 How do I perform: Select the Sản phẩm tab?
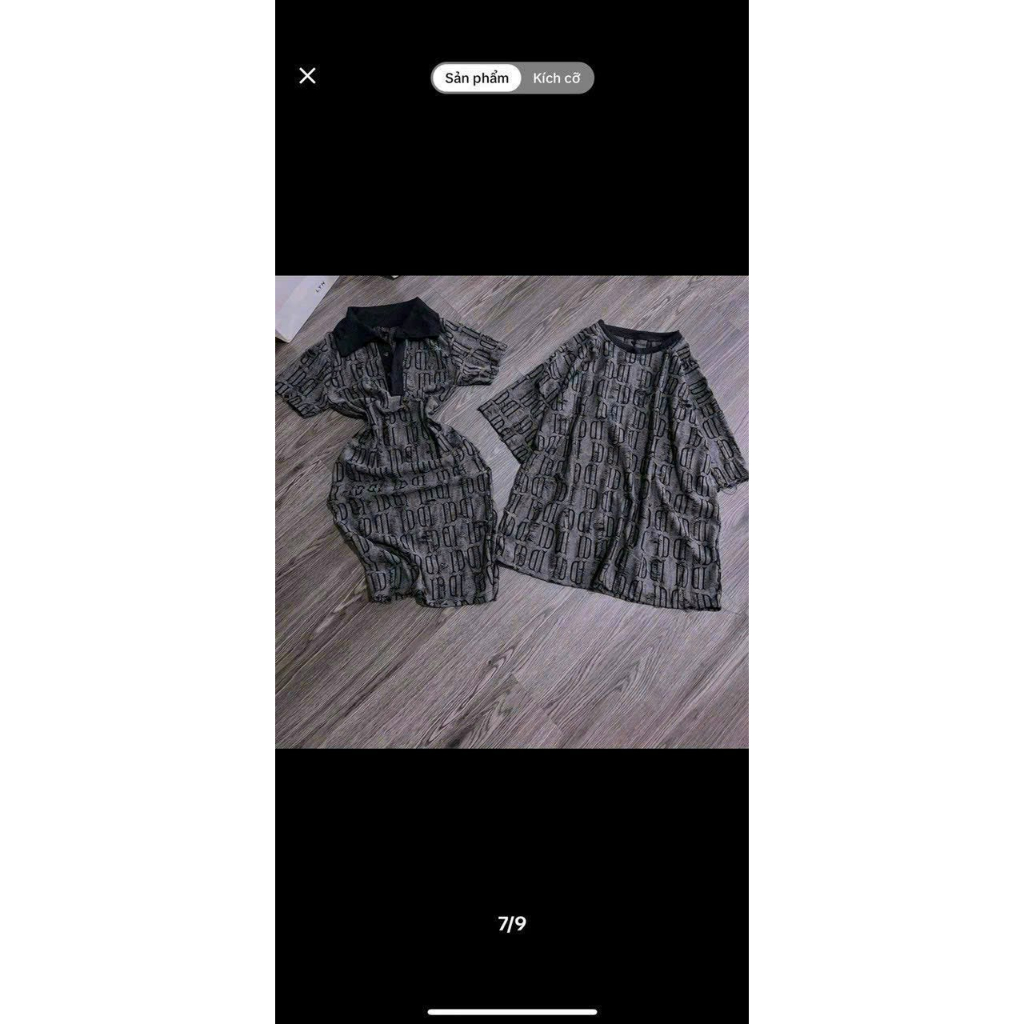(x=477, y=78)
